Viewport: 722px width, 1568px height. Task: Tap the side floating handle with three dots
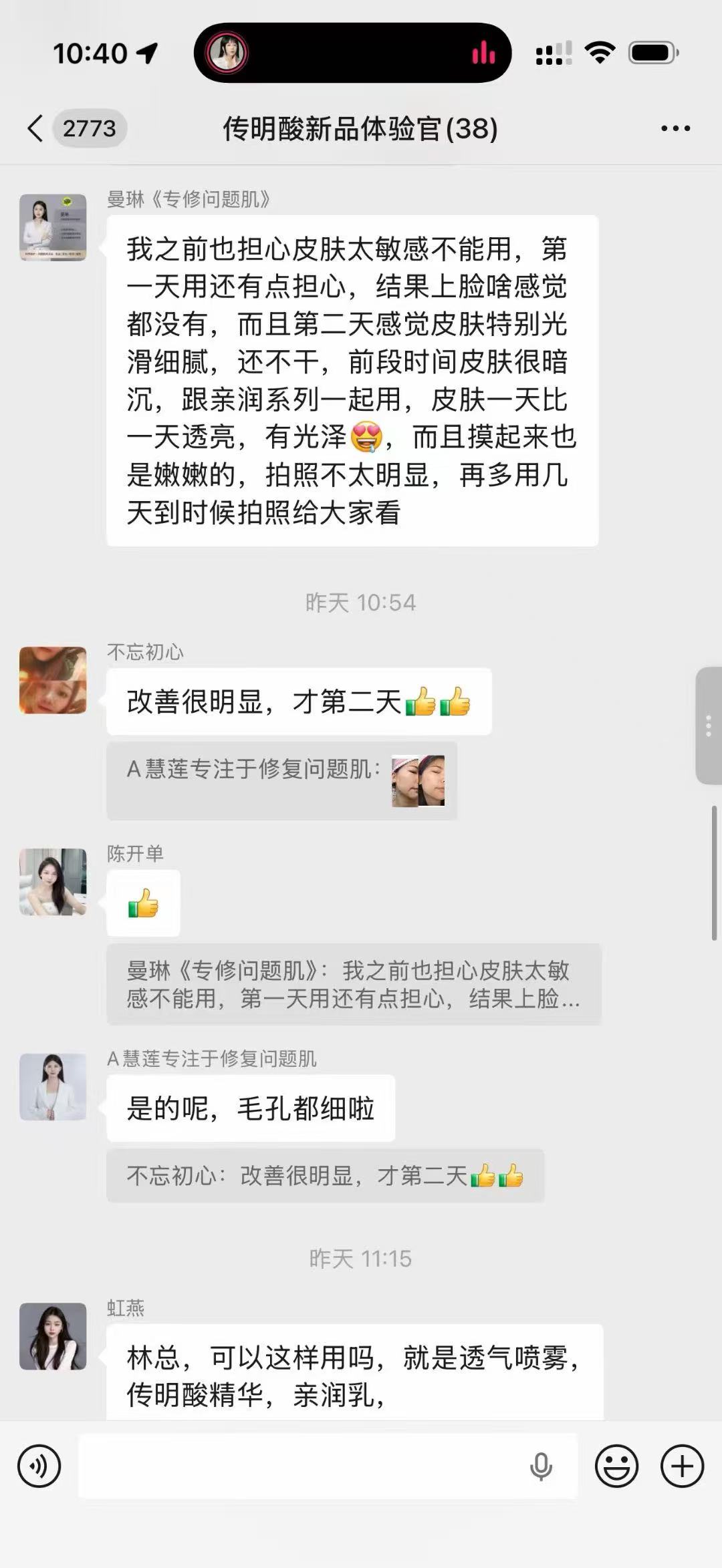click(x=708, y=726)
